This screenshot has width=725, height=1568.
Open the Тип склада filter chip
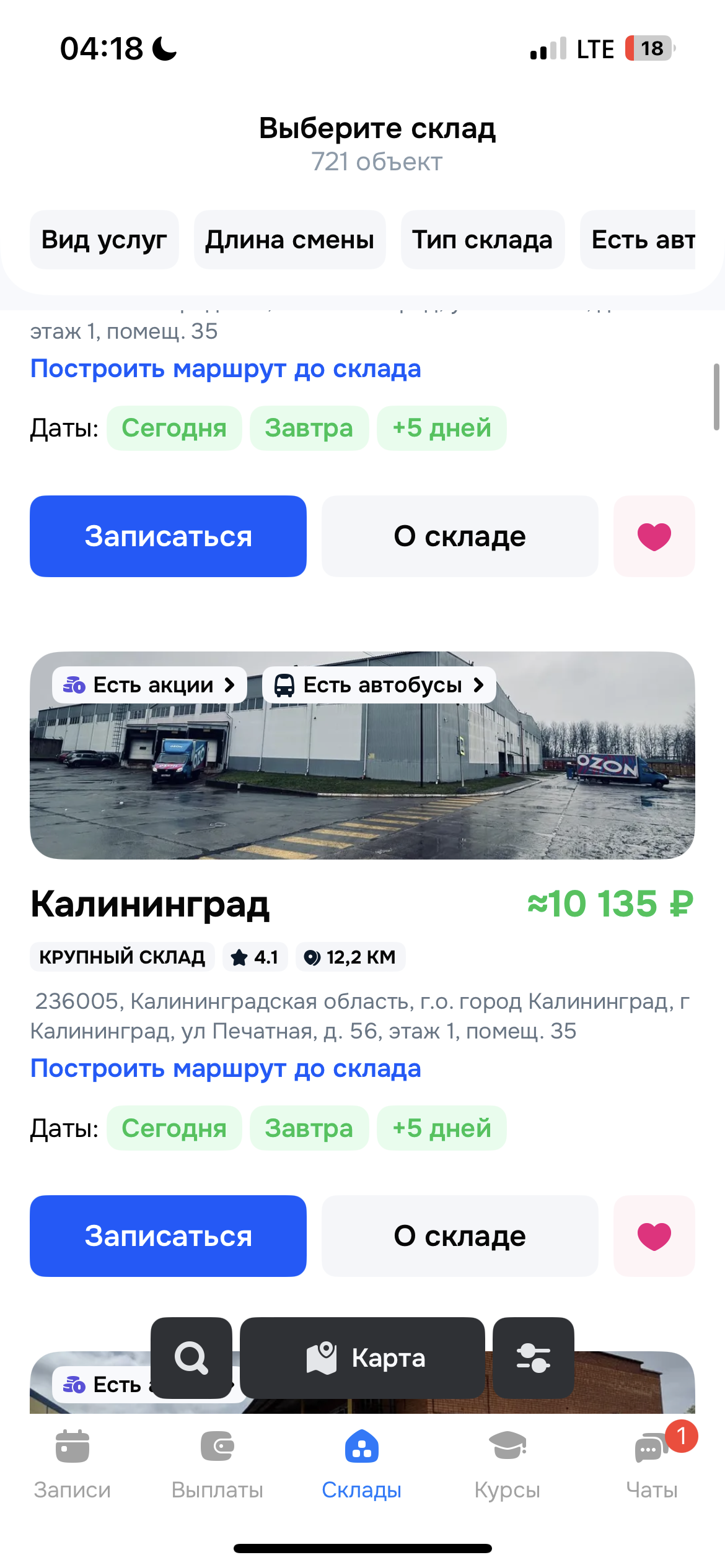click(482, 240)
